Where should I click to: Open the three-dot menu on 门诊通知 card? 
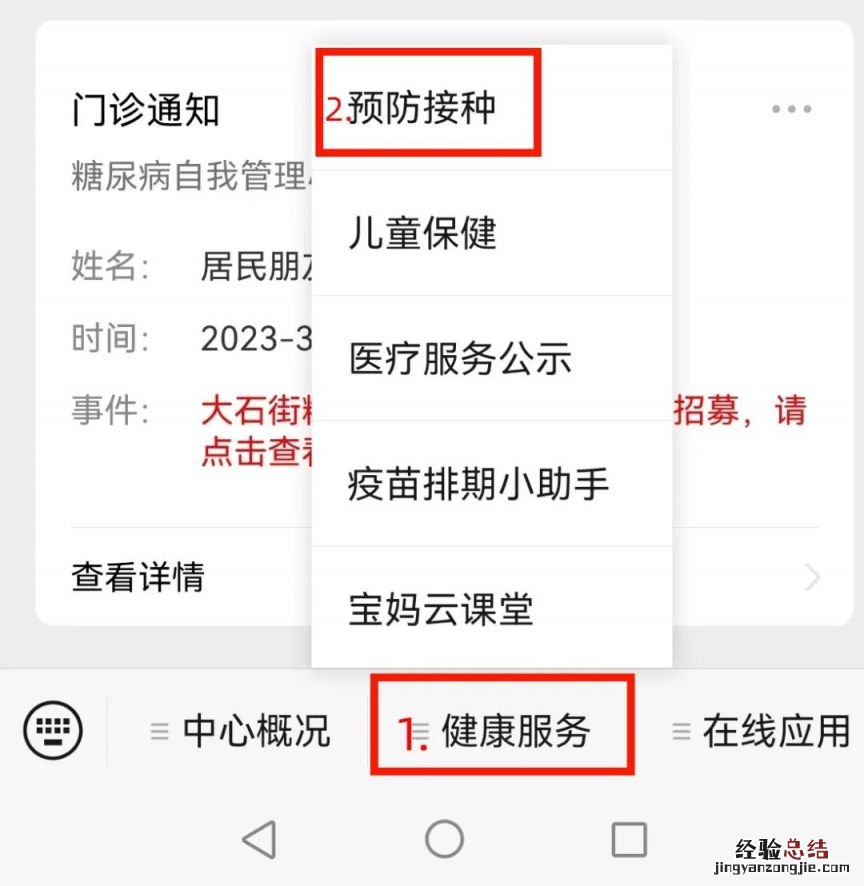791,109
